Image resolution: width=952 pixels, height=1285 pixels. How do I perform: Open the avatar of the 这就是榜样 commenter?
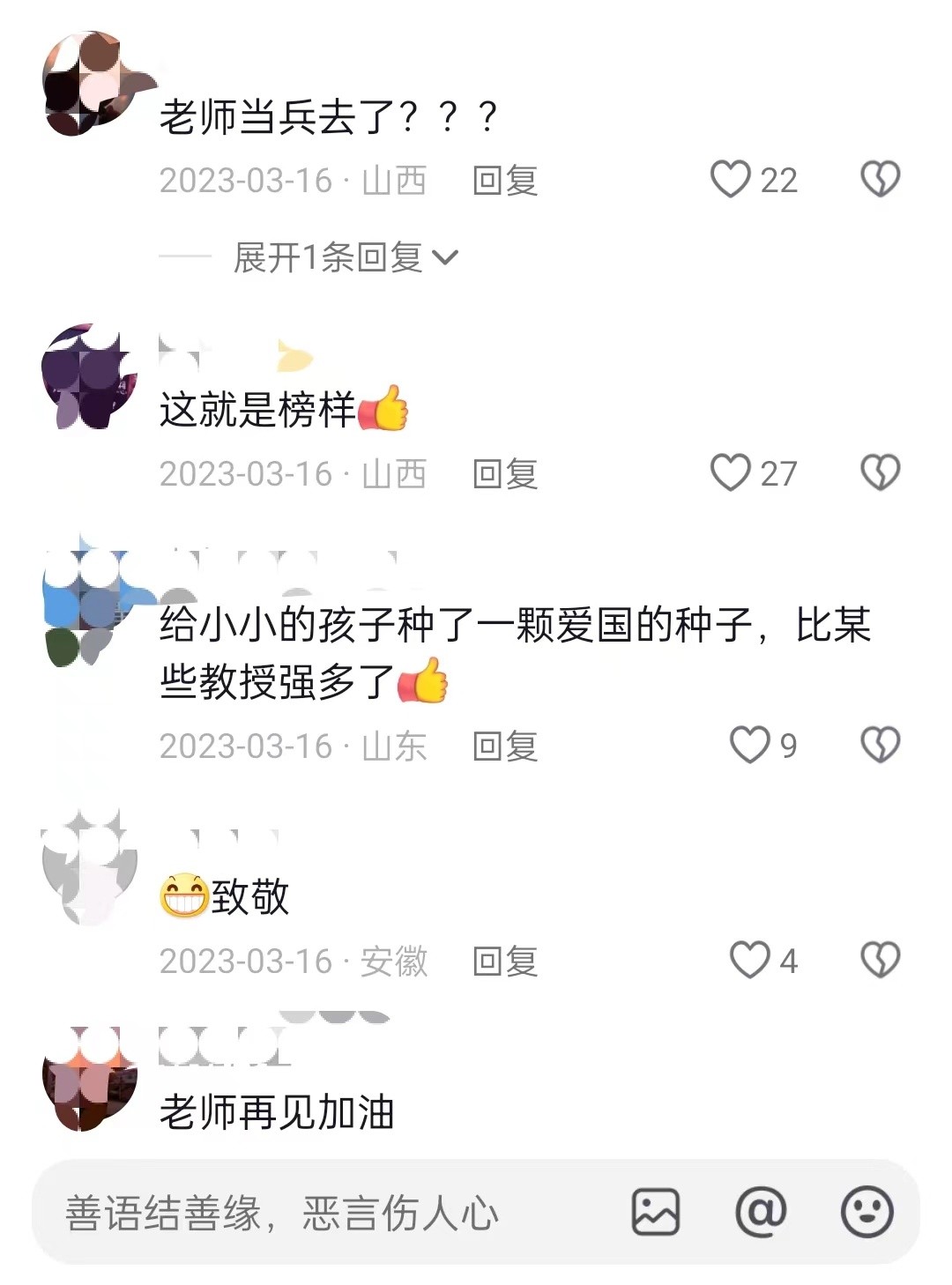click(x=89, y=376)
